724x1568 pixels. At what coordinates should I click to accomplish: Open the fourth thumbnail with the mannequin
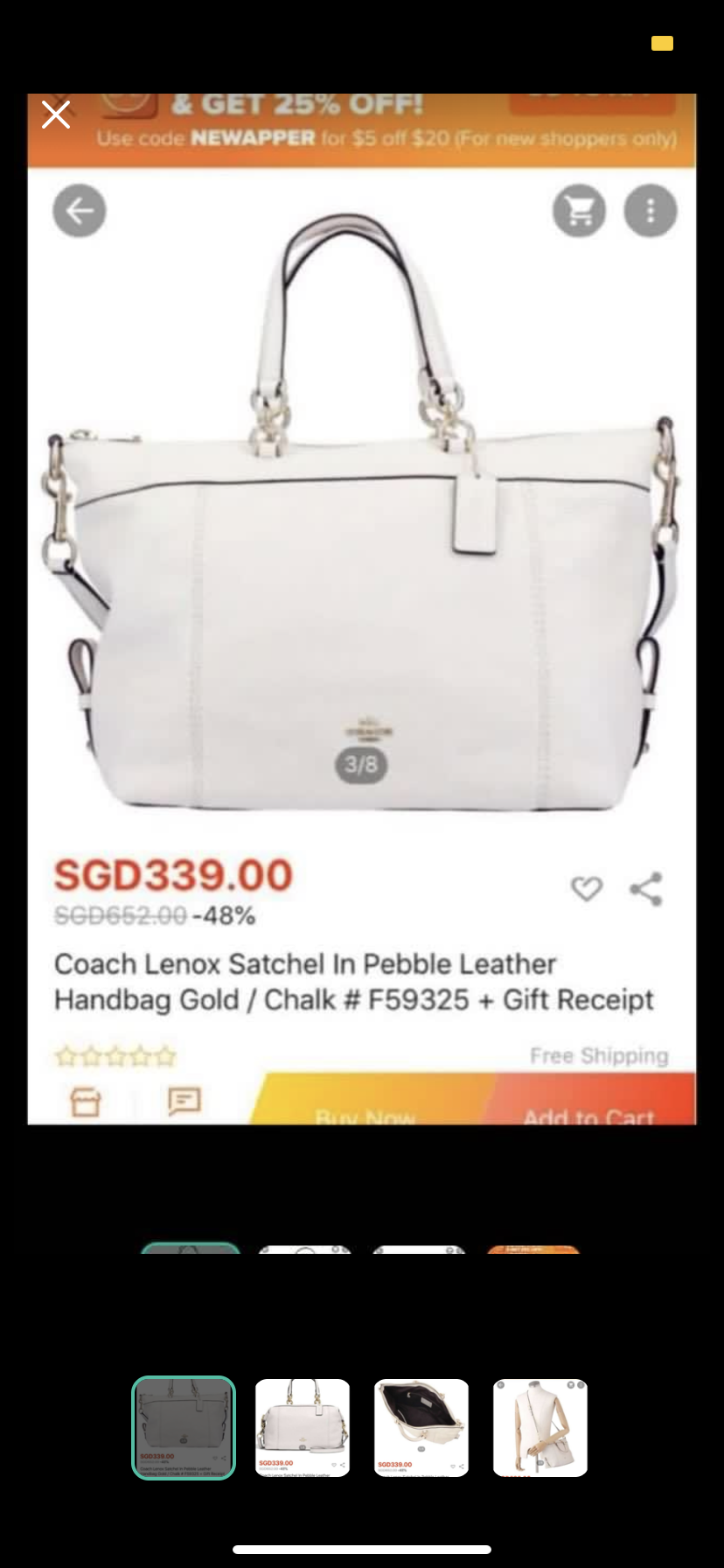pos(540,1428)
